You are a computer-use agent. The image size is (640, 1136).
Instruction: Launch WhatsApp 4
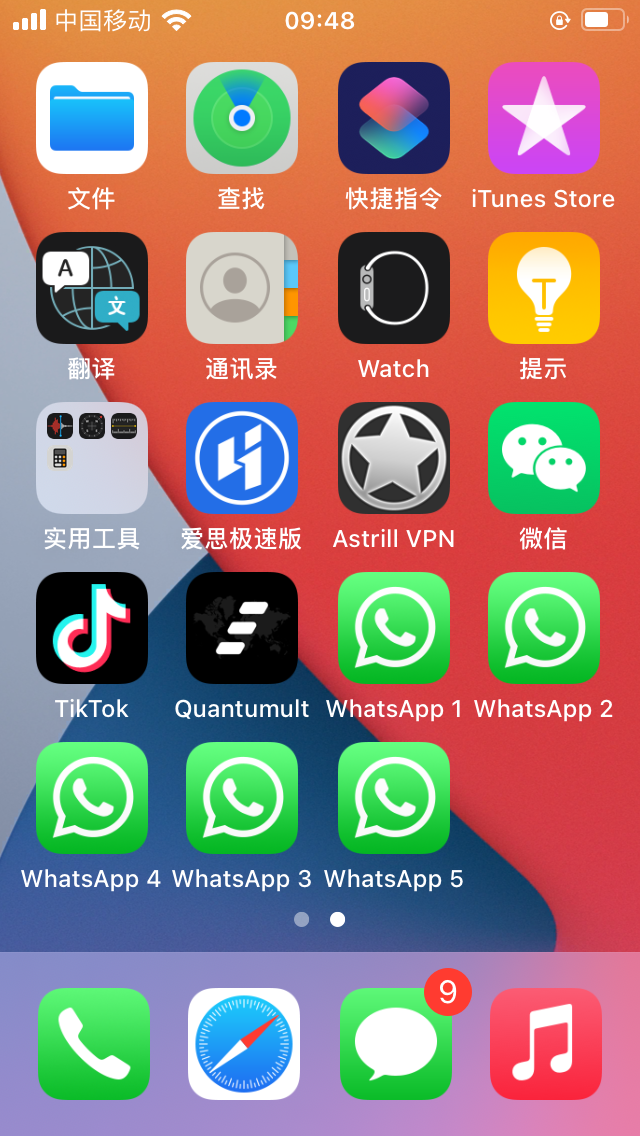(92, 798)
